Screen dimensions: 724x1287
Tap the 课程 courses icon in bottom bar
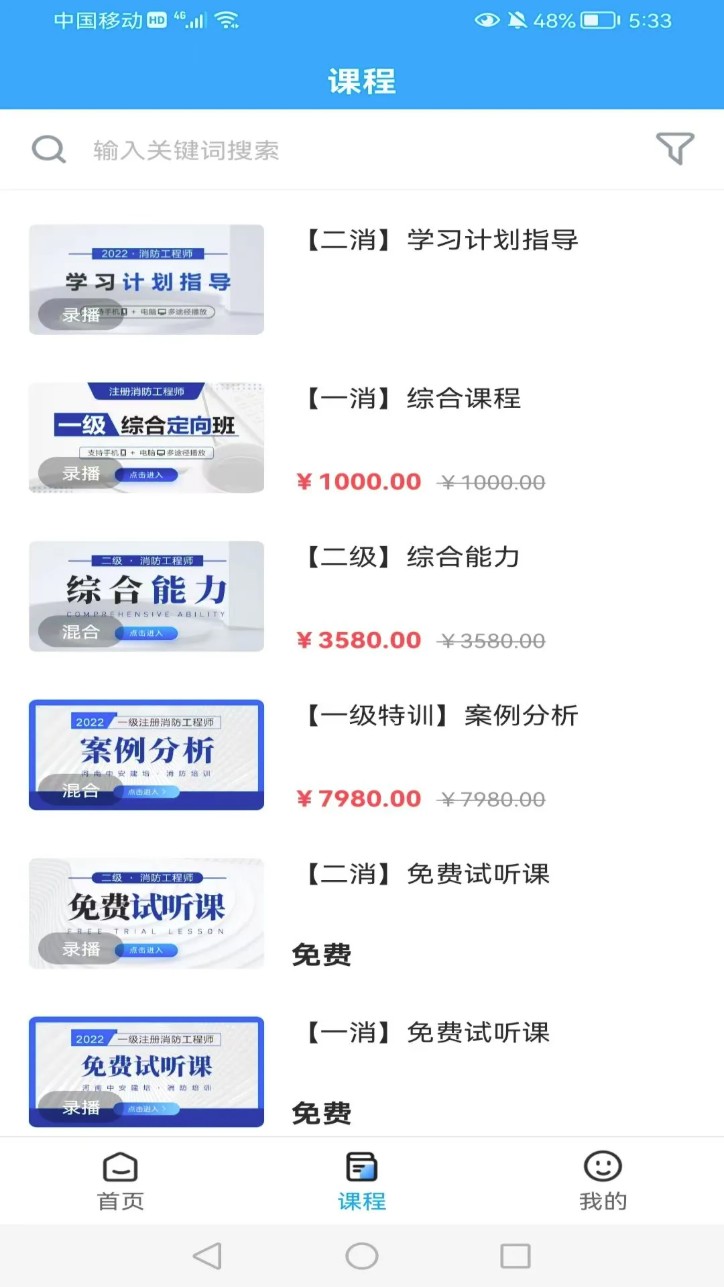tap(361, 1166)
